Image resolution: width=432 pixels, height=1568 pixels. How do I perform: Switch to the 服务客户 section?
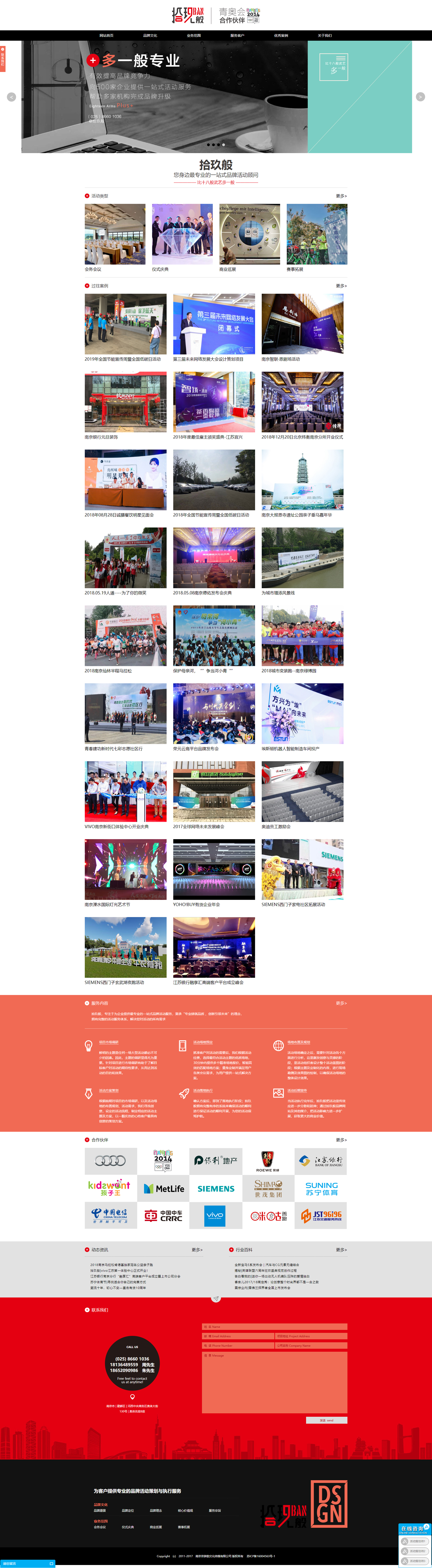(x=237, y=35)
